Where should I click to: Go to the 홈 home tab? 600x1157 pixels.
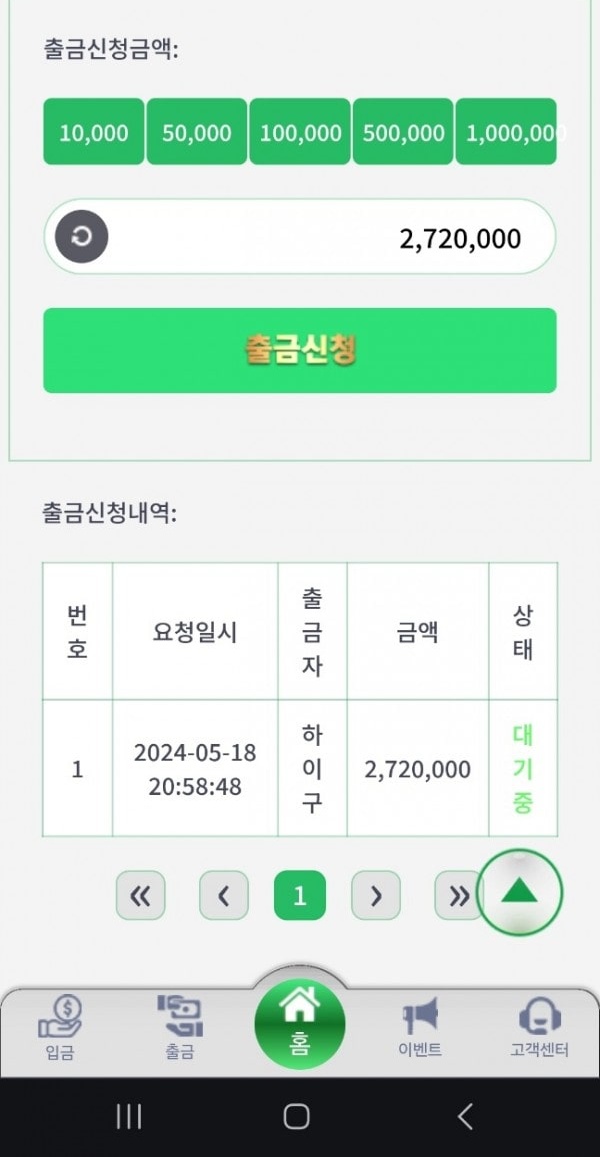coord(299,1022)
